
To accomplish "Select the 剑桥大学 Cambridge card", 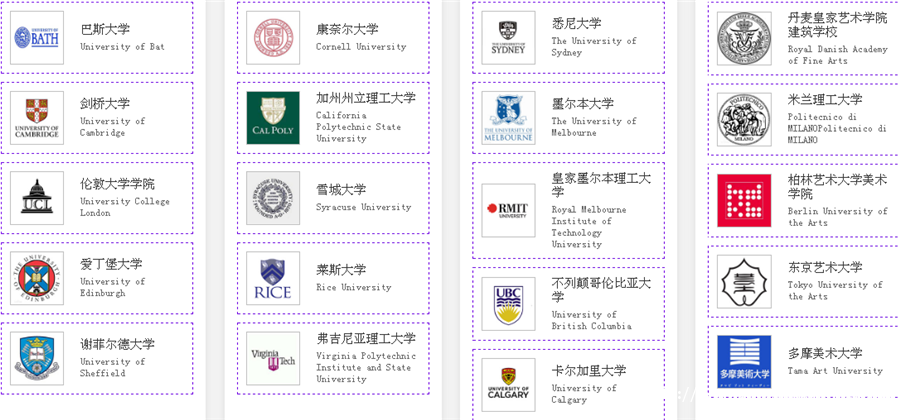I will [x=98, y=118].
